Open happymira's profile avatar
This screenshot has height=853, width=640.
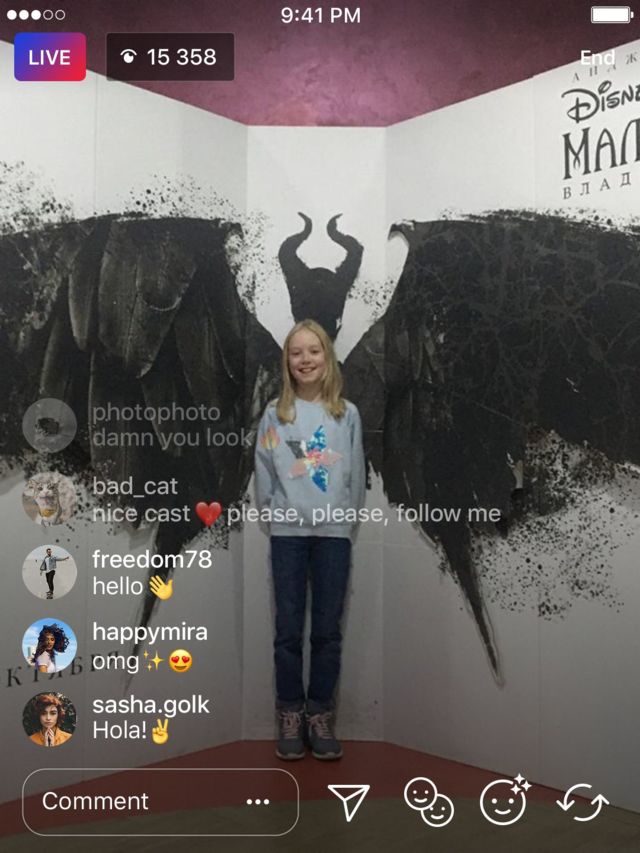coord(49,646)
